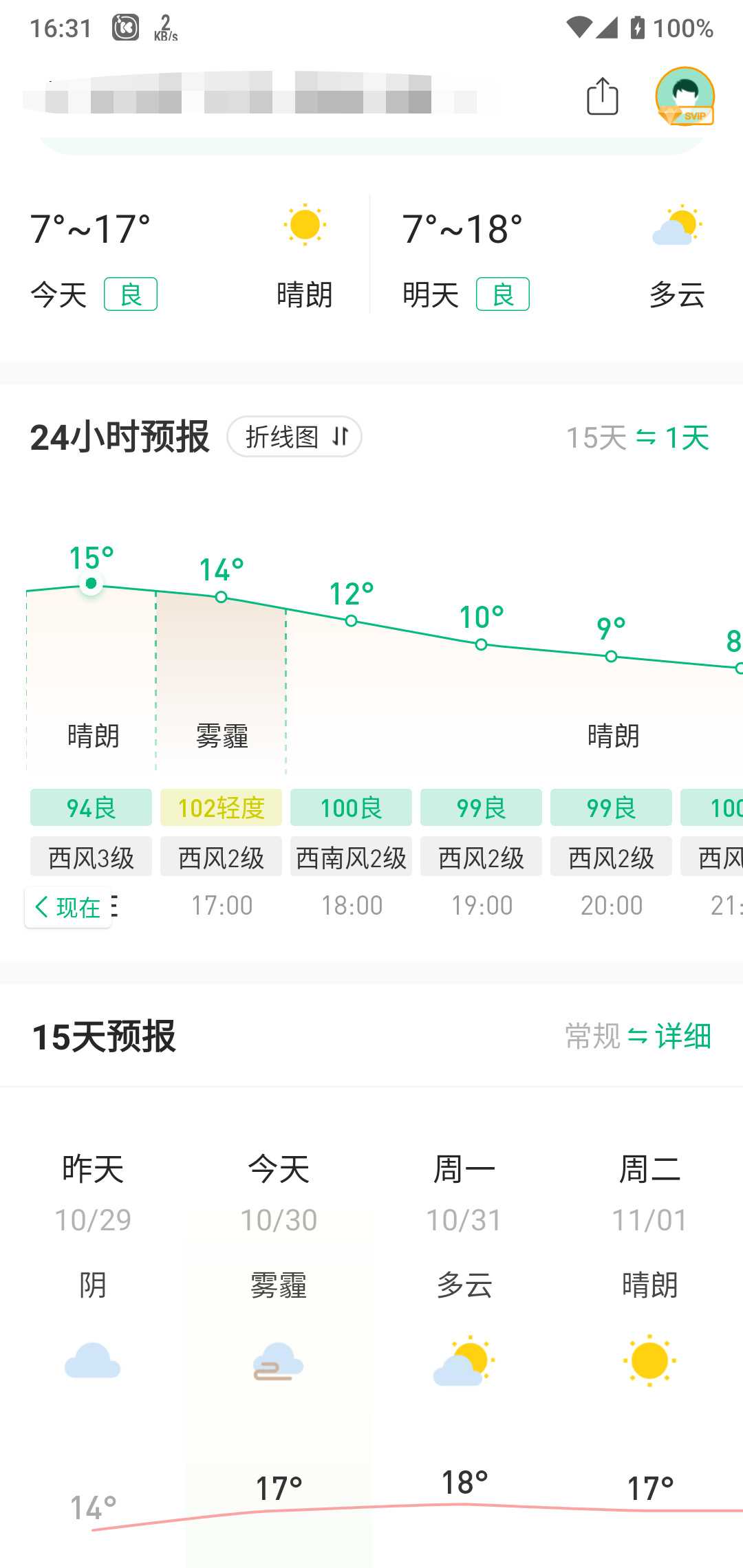Jump back to 现在 in the hourly forecast

68,907
